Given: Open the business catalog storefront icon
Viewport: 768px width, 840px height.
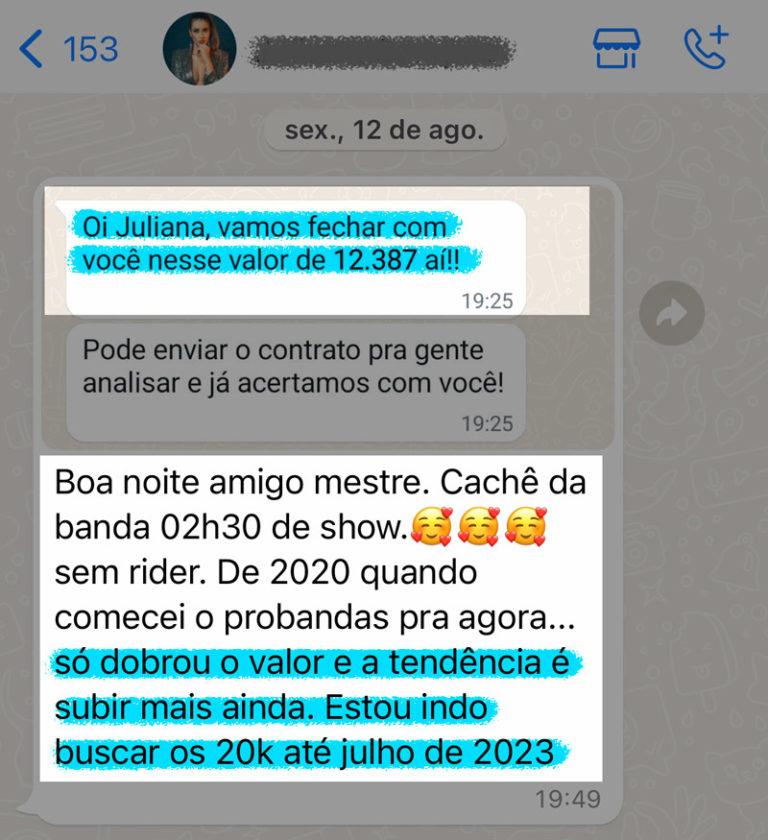Looking at the screenshot, I should [616, 48].
